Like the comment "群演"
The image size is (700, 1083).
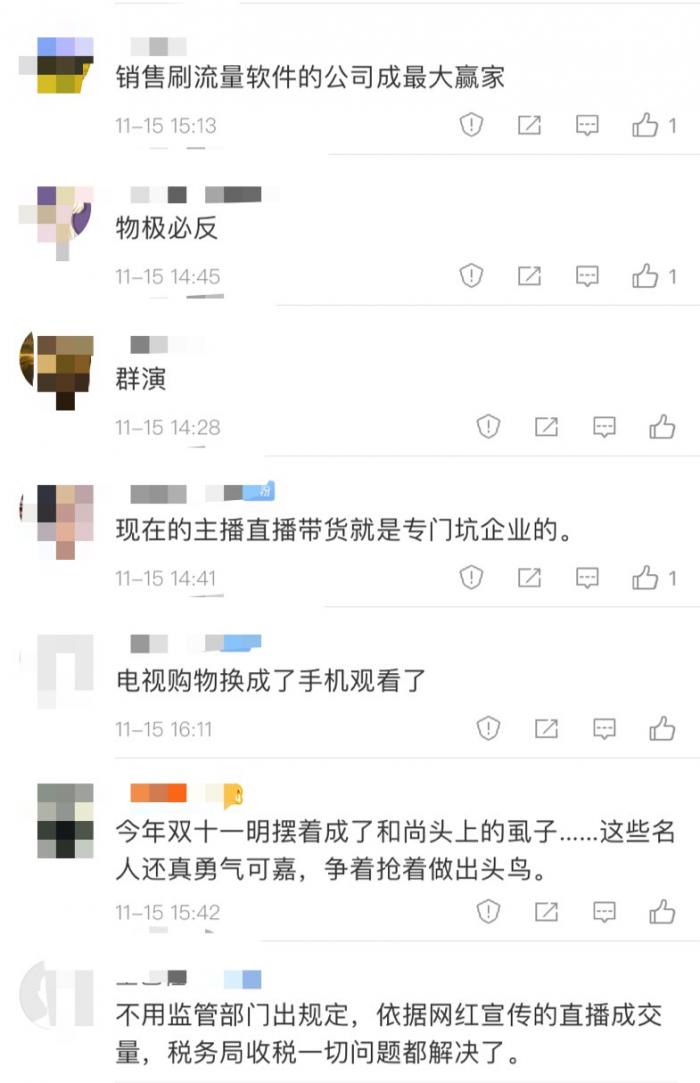pyautogui.click(x=662, y=427)
